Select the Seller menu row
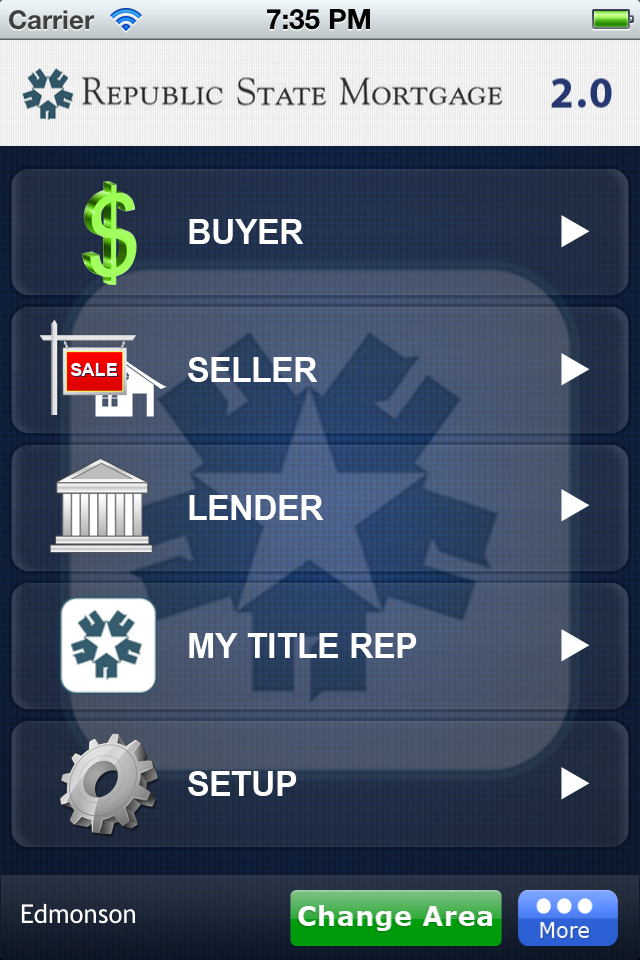640x960 pixels. pyautogui.click(x=320, y=370)
